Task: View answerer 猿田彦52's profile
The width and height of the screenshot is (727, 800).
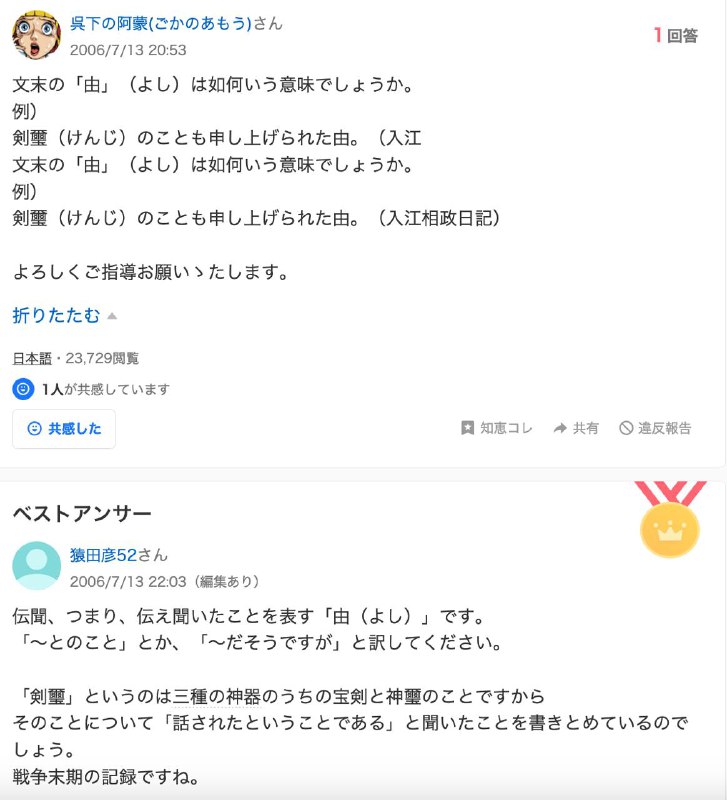Action: 103,555
